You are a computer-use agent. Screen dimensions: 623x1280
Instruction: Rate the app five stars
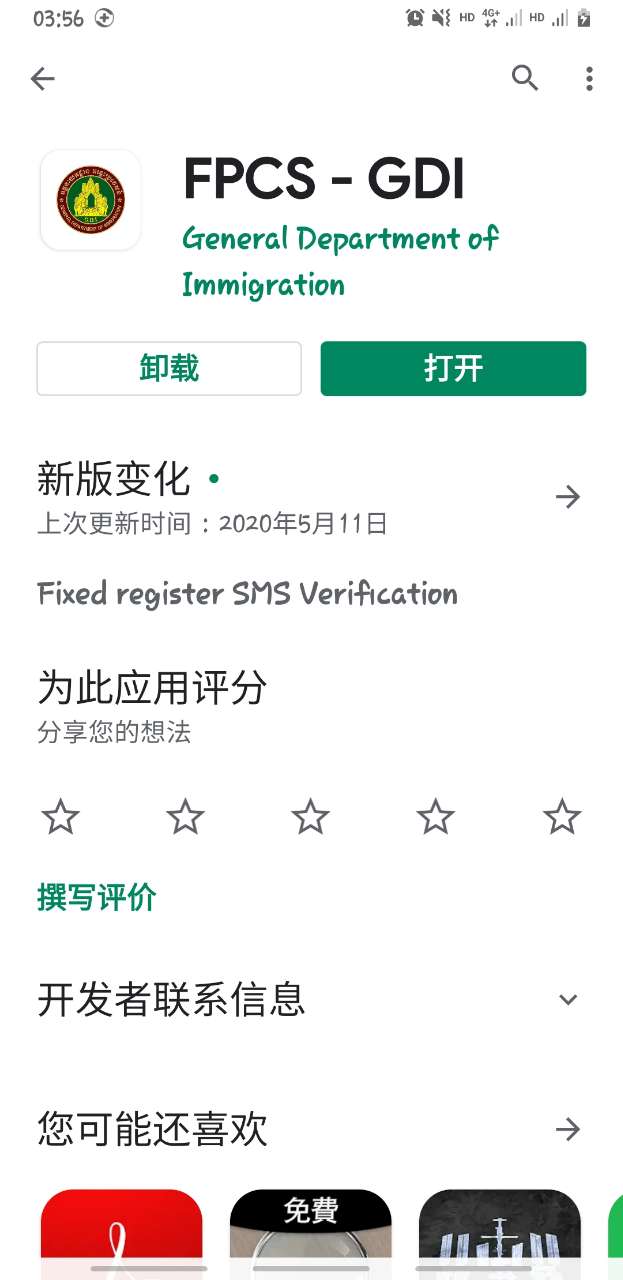(561, 818)
